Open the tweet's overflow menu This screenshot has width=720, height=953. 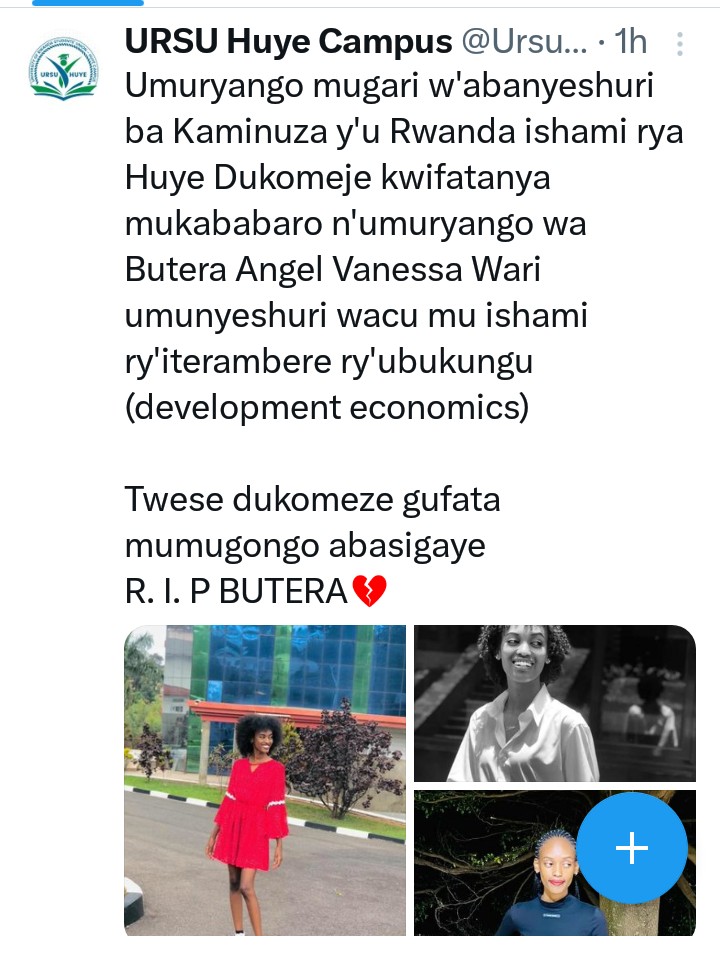(x=680, y=44)
